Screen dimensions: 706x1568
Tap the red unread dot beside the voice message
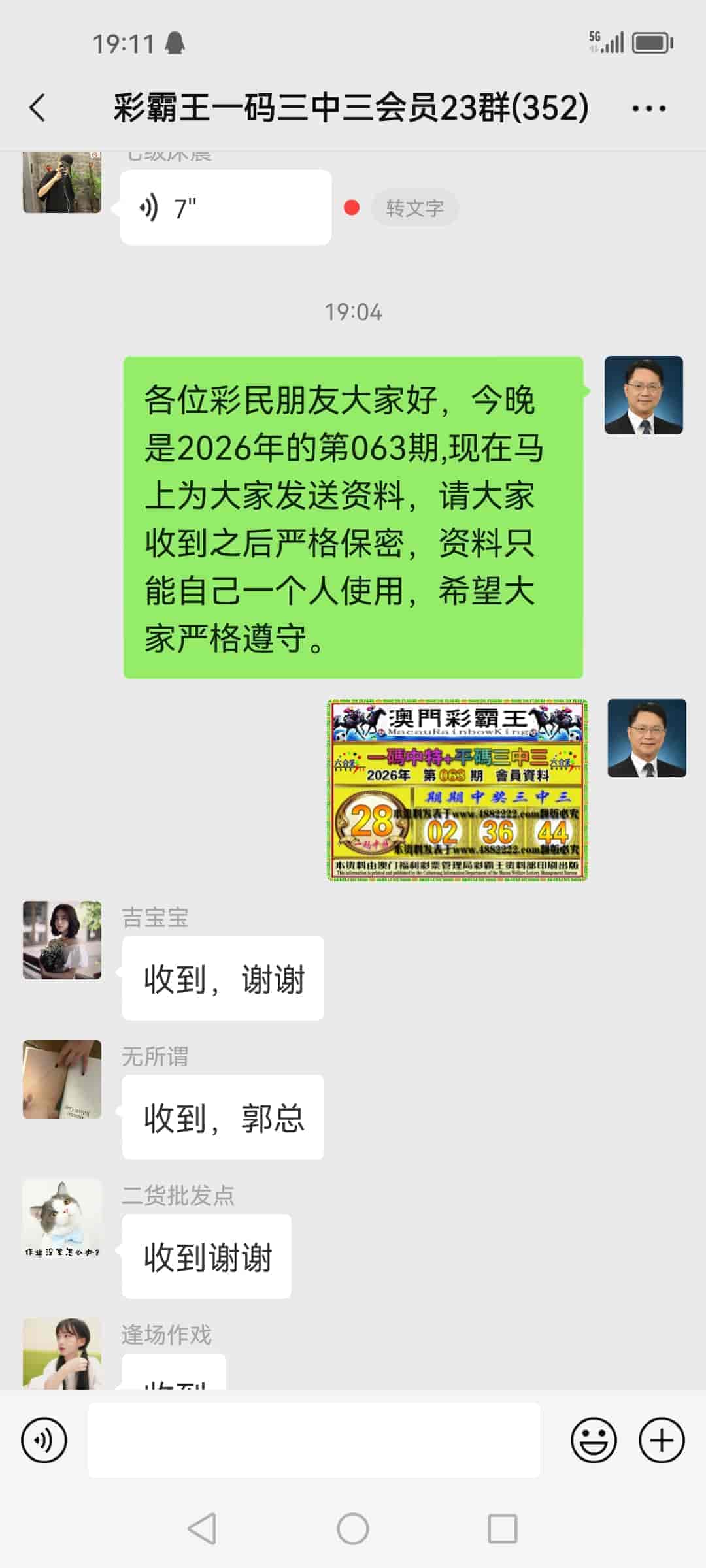(351, 208)
